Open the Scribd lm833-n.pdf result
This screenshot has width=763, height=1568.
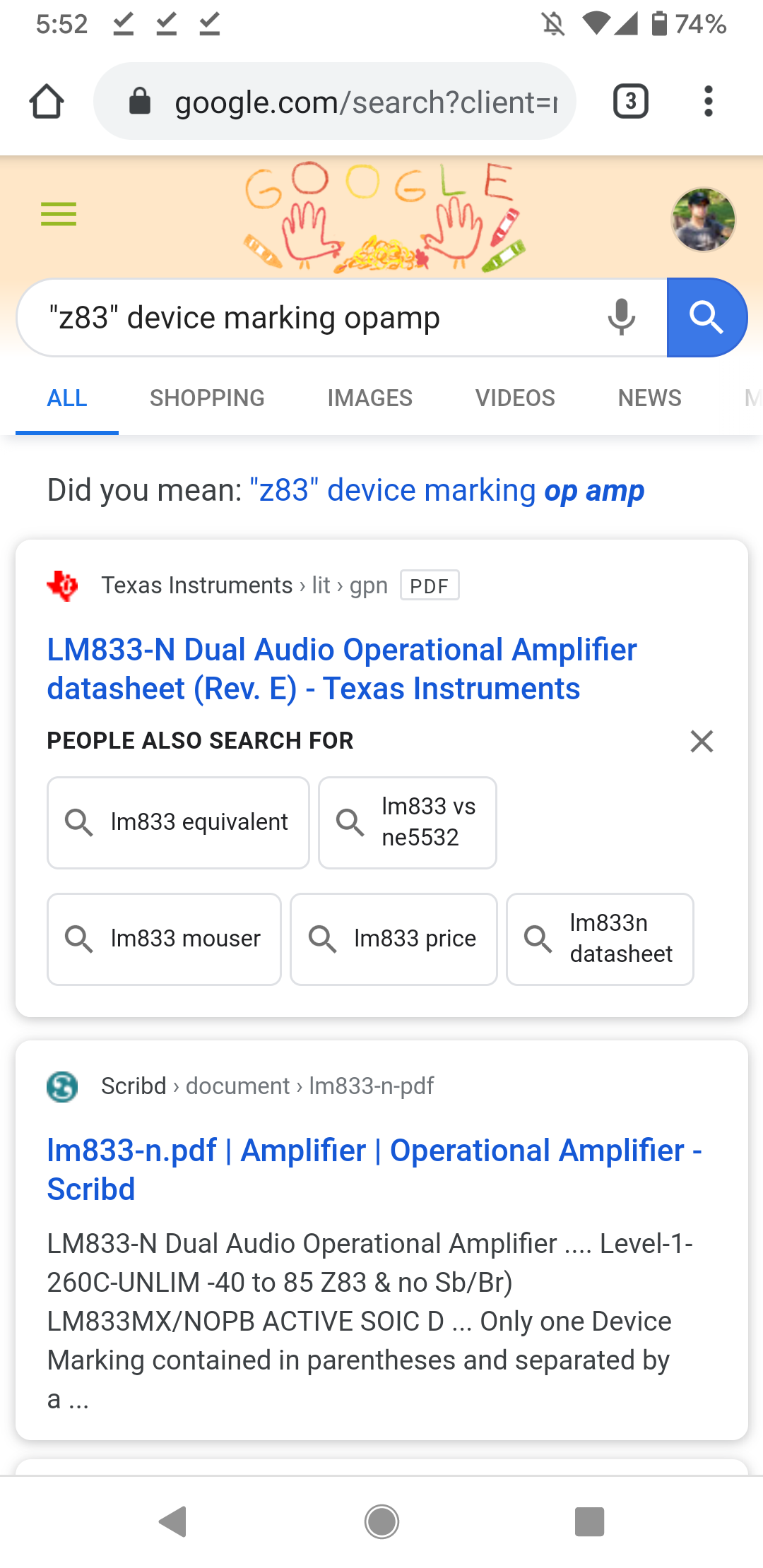374,1170
